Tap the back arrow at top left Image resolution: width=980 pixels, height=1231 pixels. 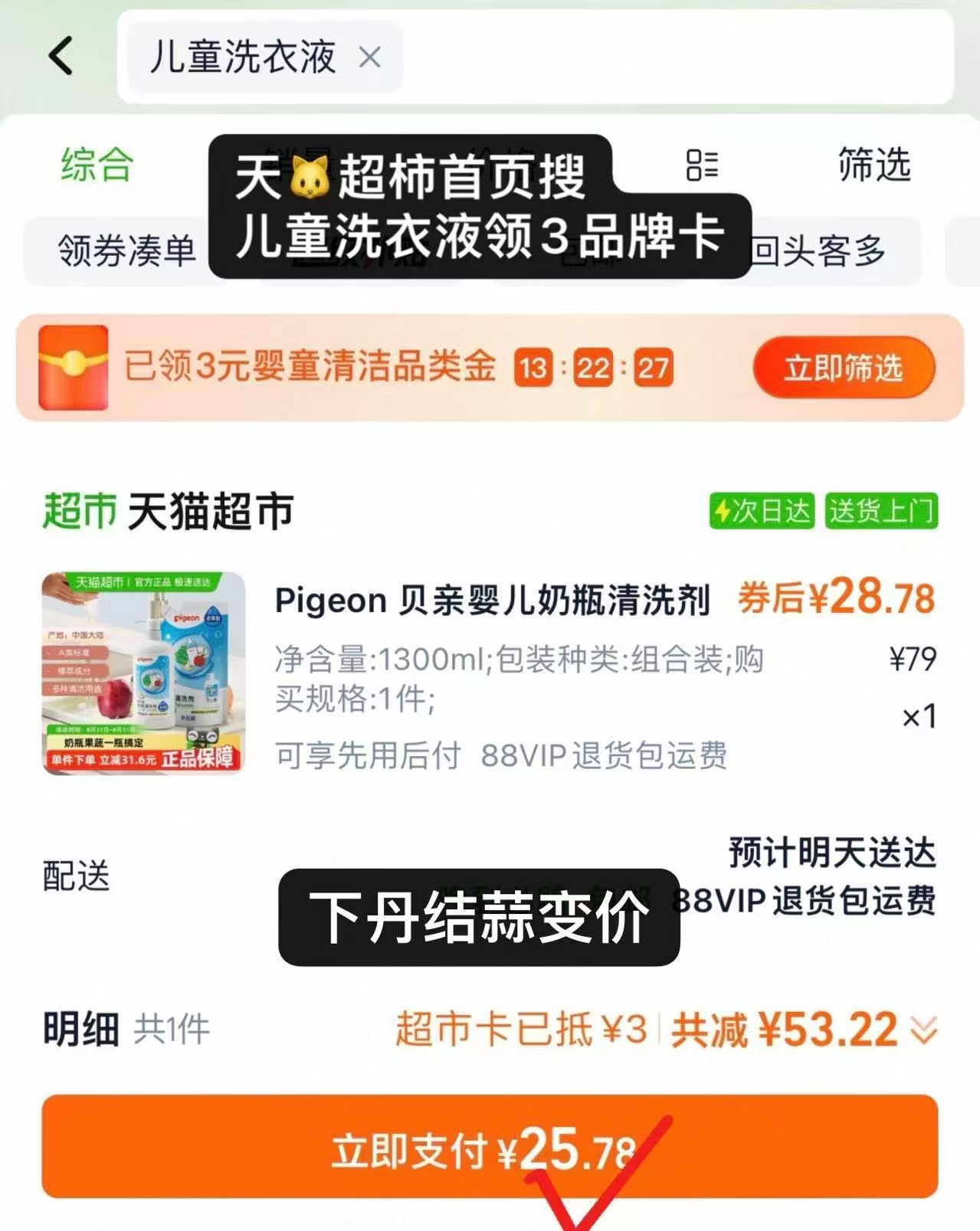click(x=61, y=55)
